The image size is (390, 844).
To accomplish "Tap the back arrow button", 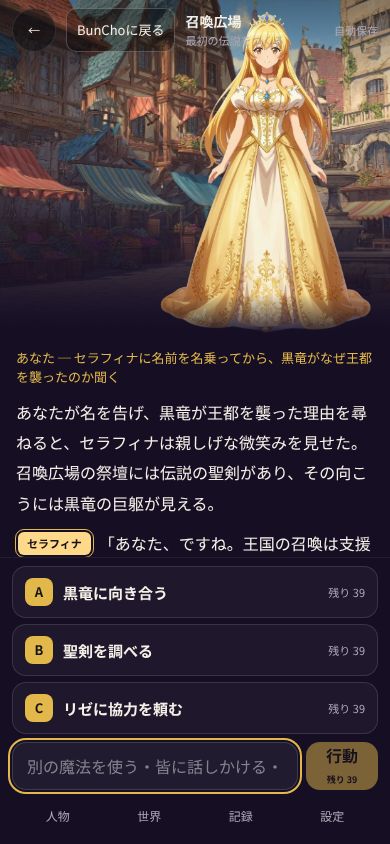I will tap(34, 30).
